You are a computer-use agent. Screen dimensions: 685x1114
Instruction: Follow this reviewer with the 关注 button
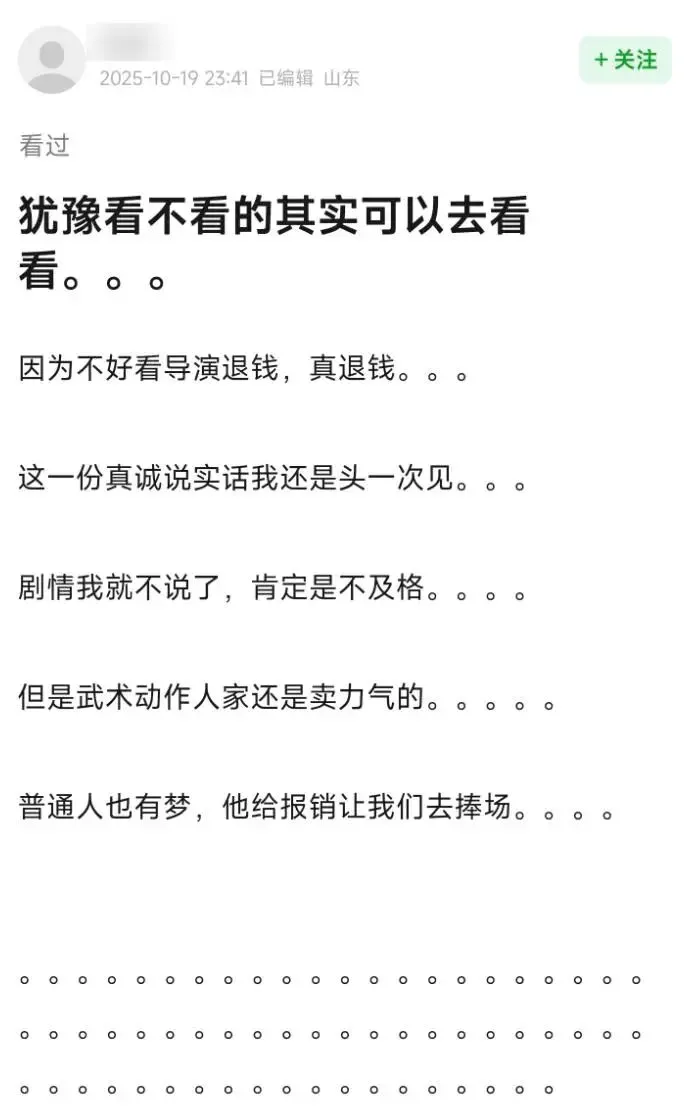point(625,60)
